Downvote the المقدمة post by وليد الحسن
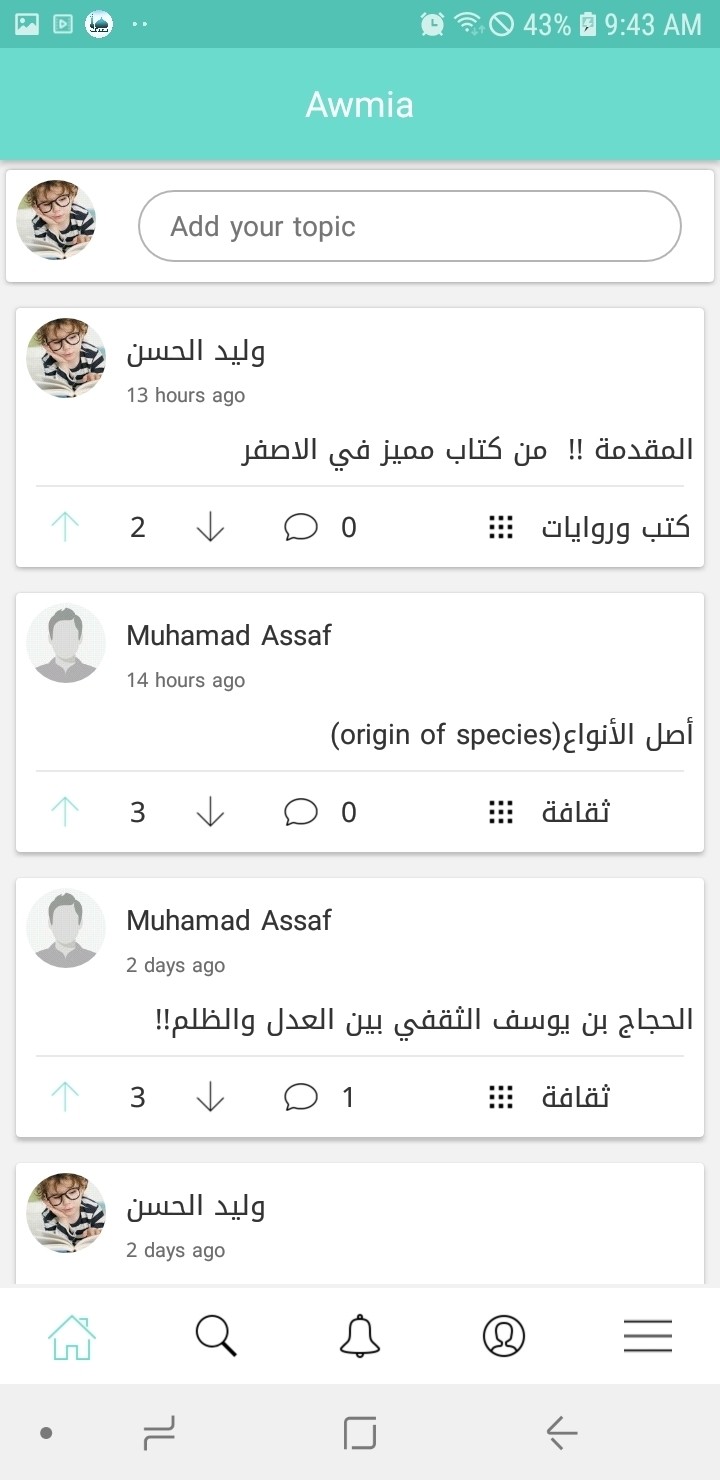 (210, 527)
